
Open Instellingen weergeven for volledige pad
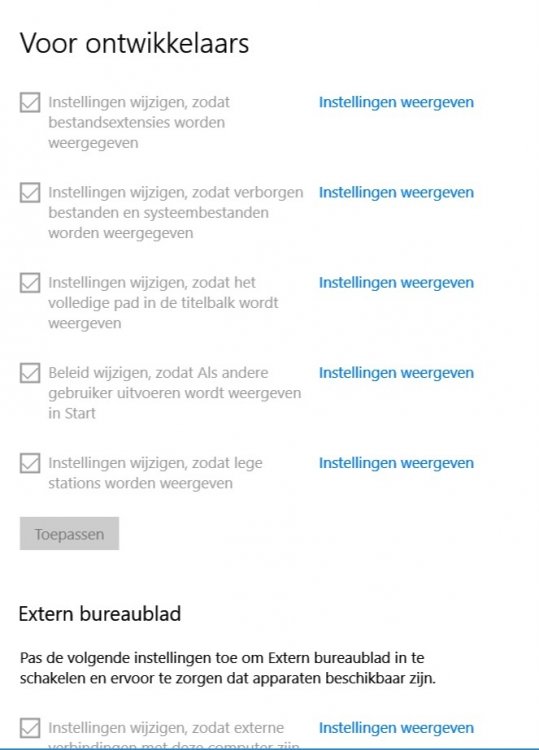click(396, 283)
